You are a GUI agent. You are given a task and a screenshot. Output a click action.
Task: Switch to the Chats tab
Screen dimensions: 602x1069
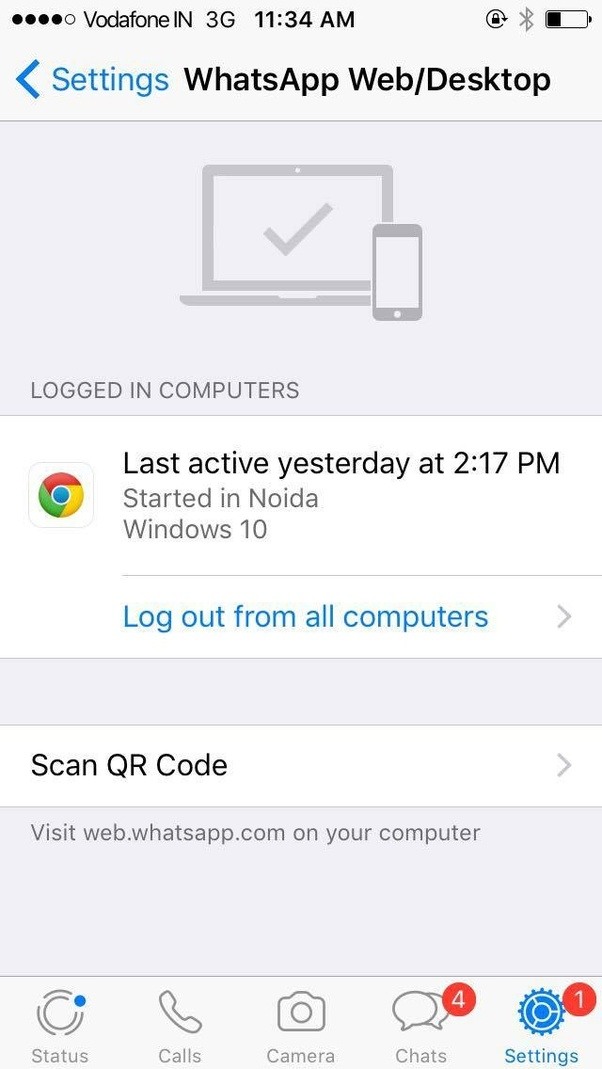[x=421, y=1025]
